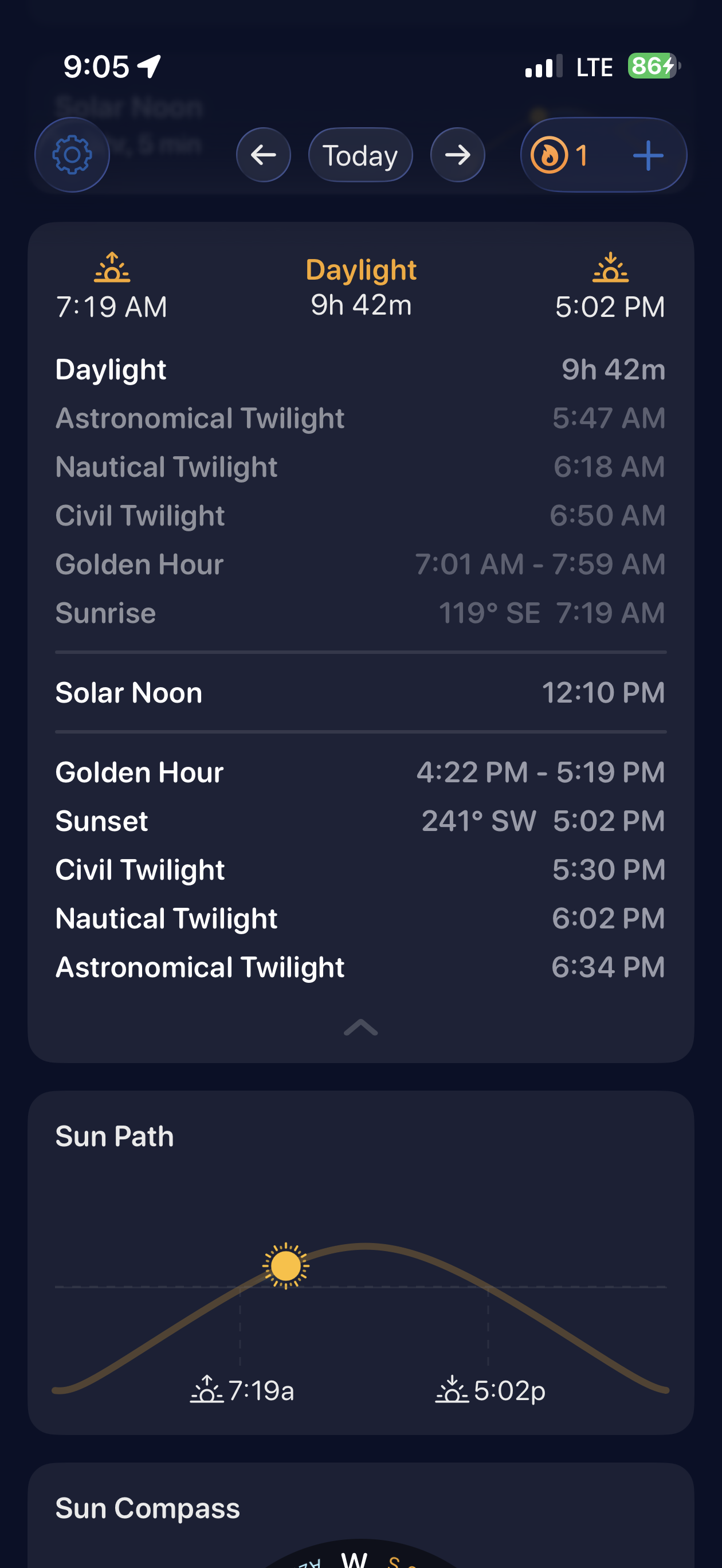Screen dimensions: 722x1568
Task: Select the Today button
Action: [x=360, y=155]
